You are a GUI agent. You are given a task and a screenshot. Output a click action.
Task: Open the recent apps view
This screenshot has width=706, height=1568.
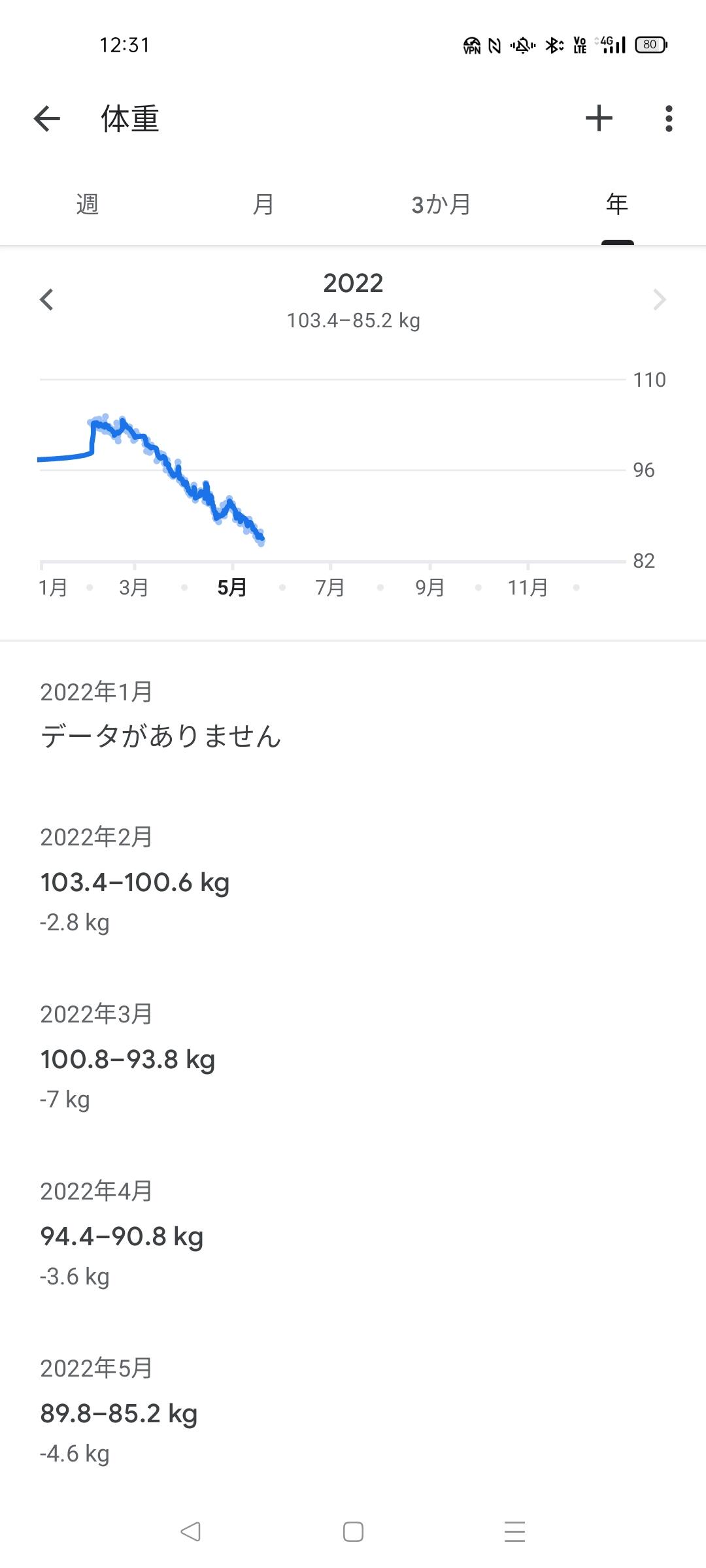tap(515, 1531)
